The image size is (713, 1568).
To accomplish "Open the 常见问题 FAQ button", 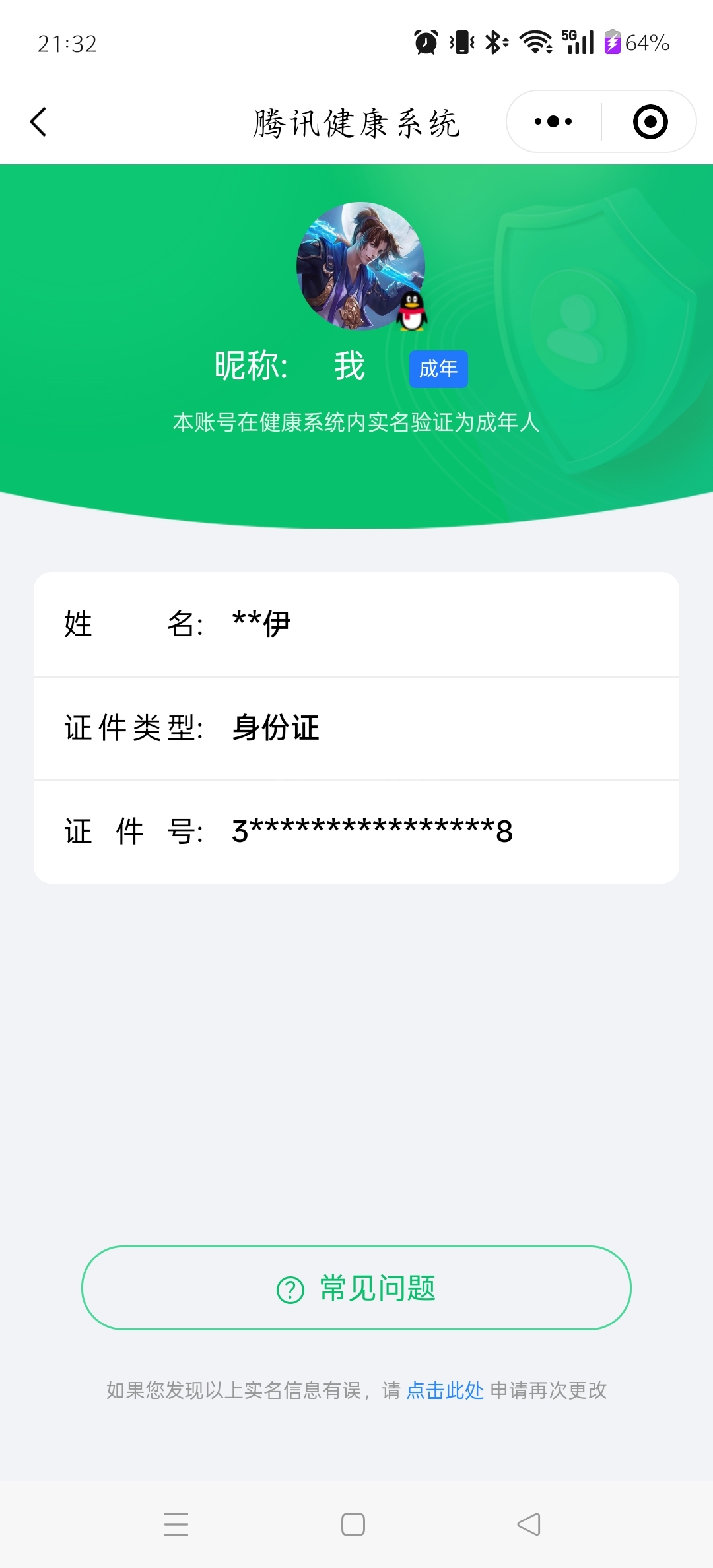I will pyautogui.click(x=356, y=1288).
